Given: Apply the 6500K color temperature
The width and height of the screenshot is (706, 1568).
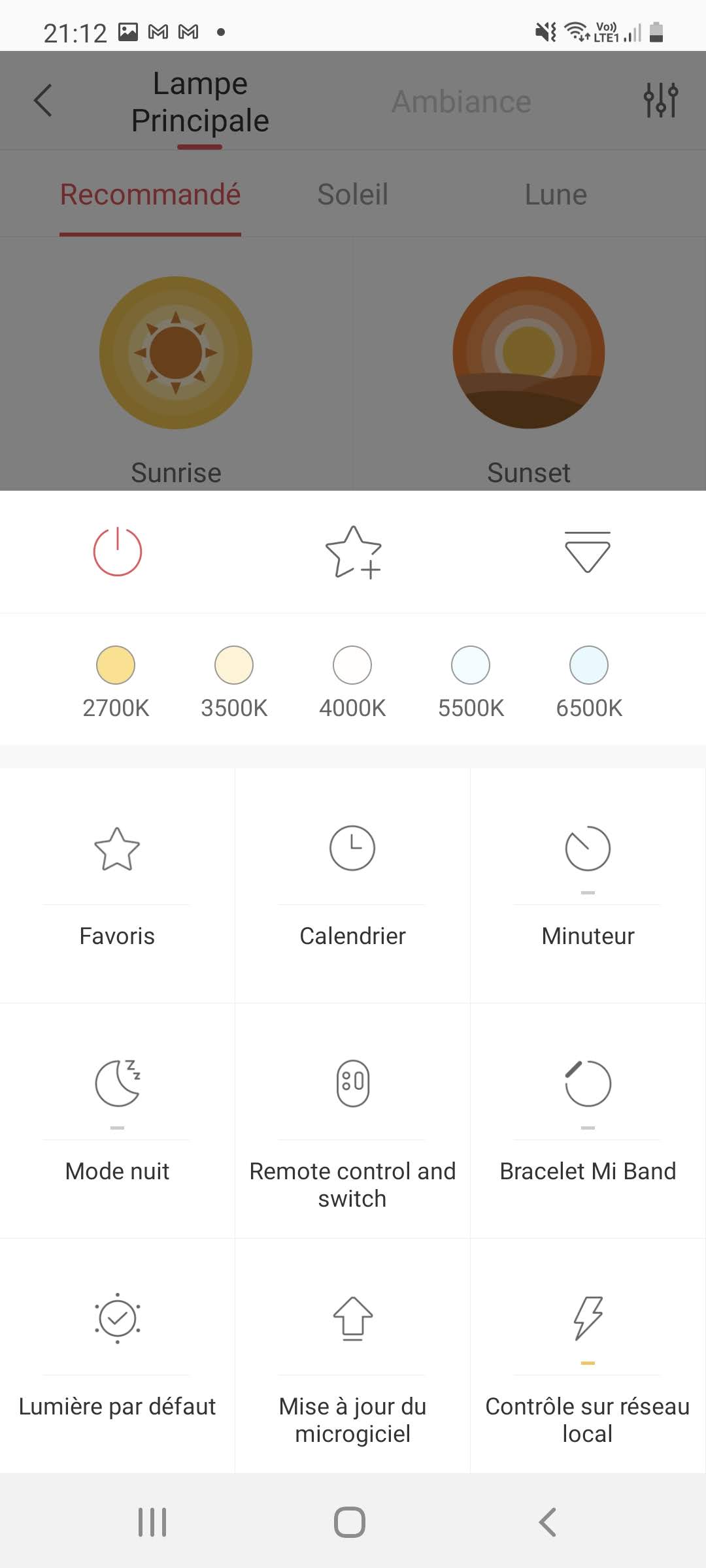Looking at the screenshot, I should [589, 666].
